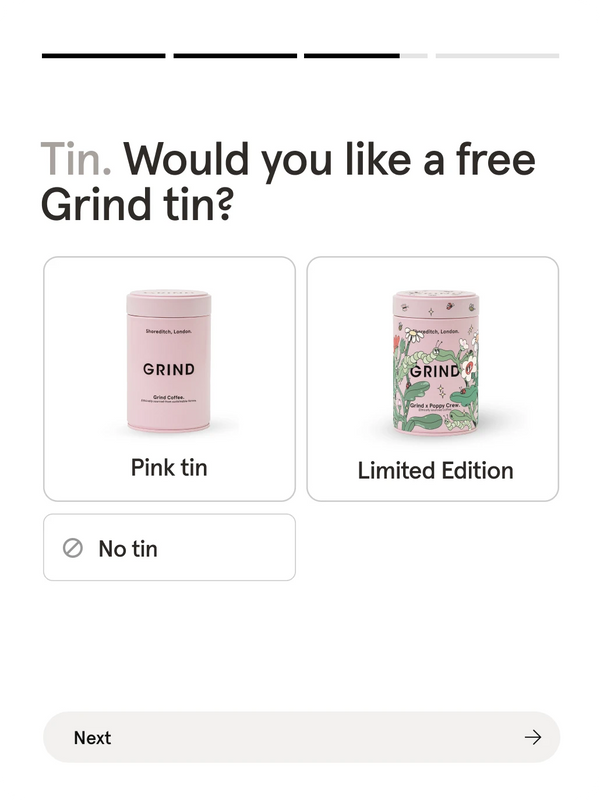
Task: Select the Pink tin option
Action: [x=169, y=379]
